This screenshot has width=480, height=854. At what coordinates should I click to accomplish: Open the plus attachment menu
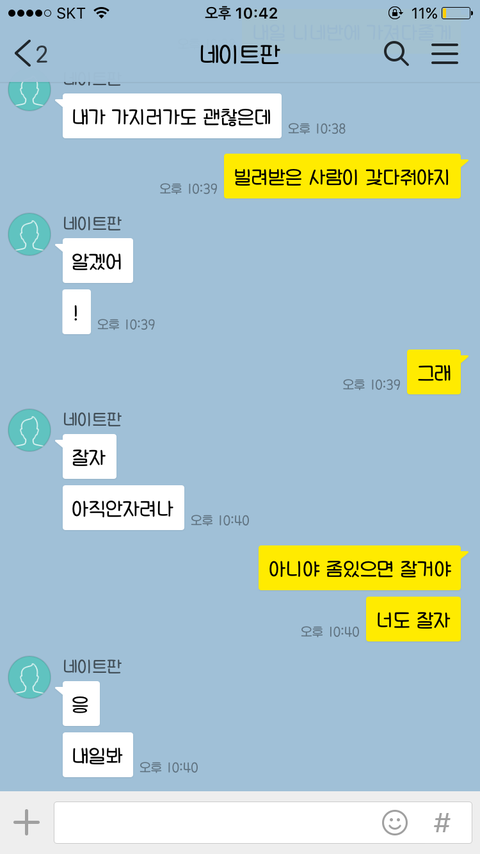point(26,822)
